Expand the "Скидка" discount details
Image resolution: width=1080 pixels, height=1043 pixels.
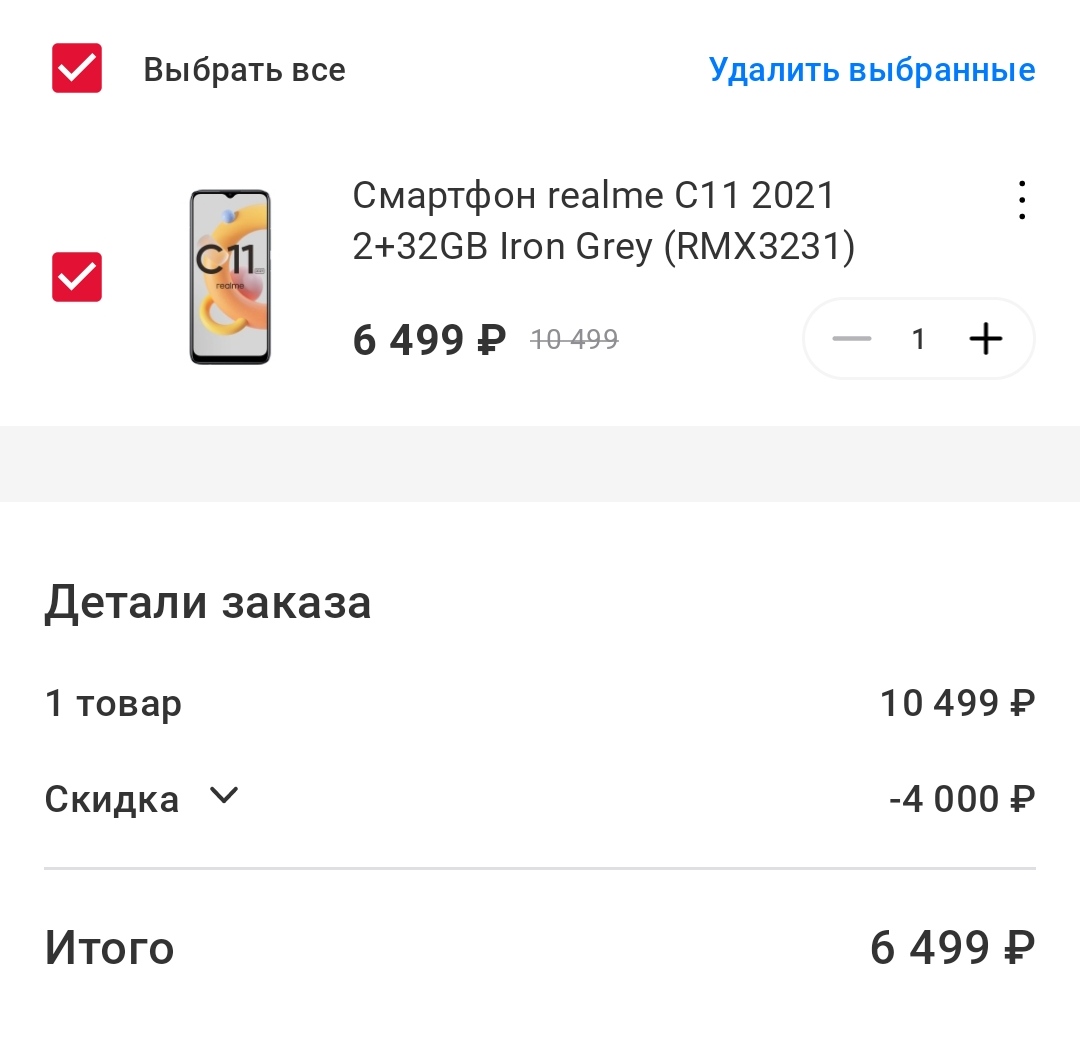(224, 796)
